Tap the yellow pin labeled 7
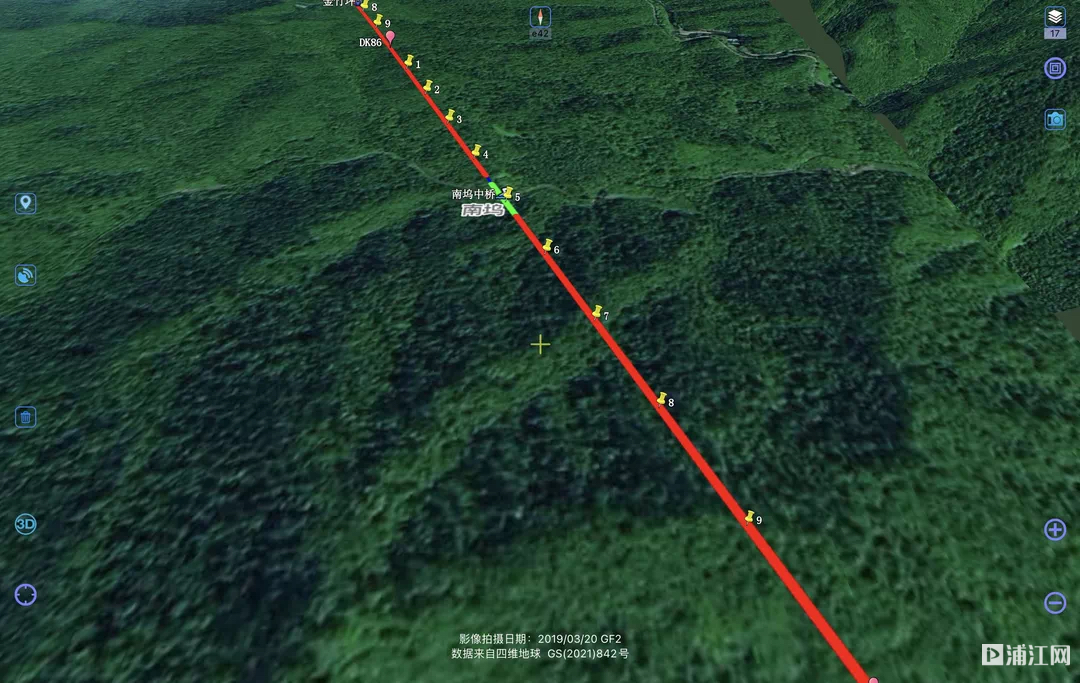This screenshot has width=1080, height=683. pos(597,312)
